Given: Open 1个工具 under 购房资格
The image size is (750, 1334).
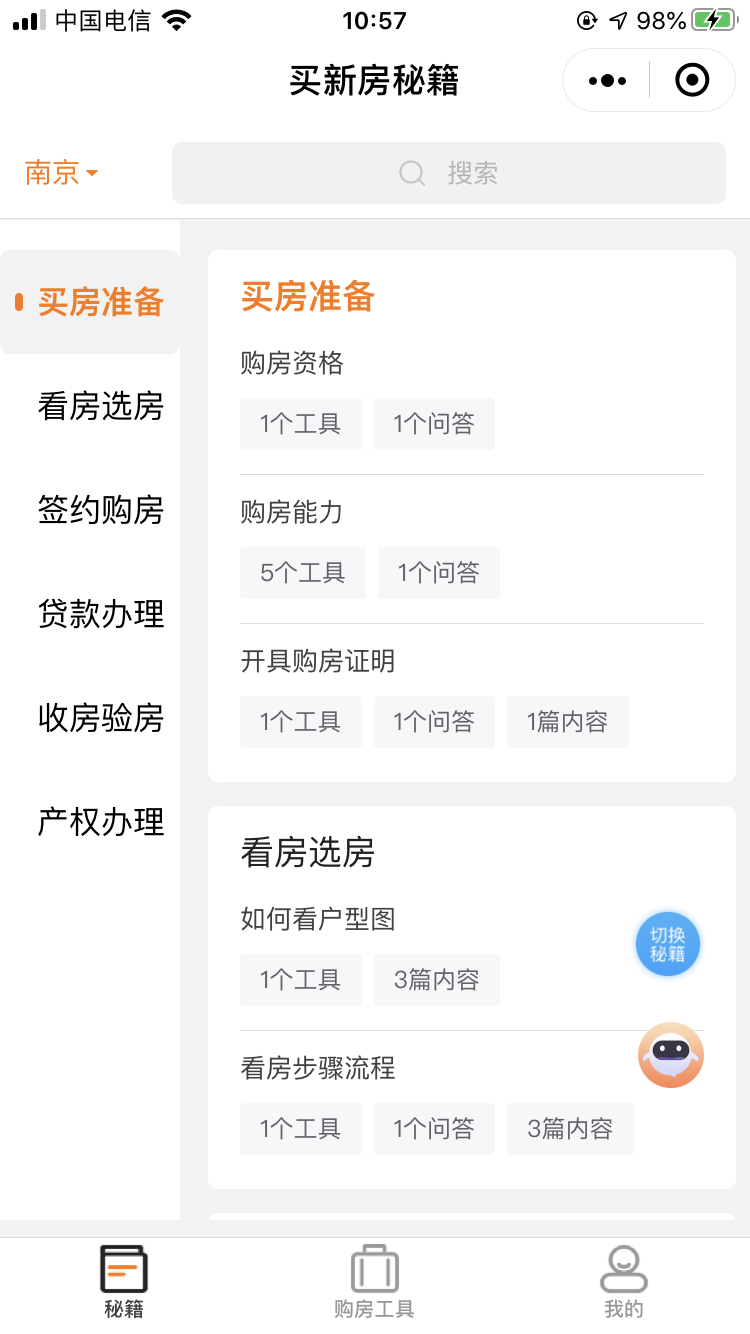Looking at the screenshot, I should click(300, 424).
